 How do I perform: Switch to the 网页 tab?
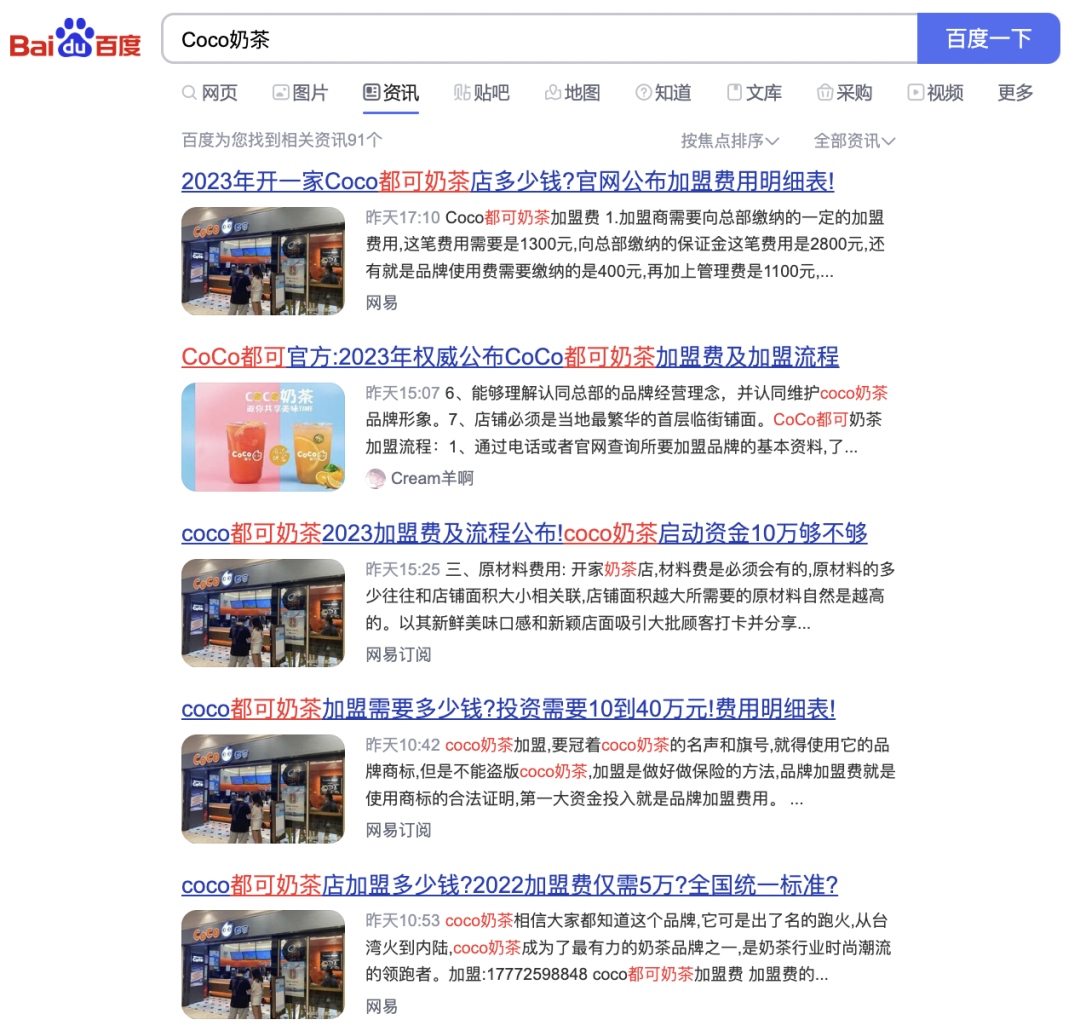coord(210,93)
